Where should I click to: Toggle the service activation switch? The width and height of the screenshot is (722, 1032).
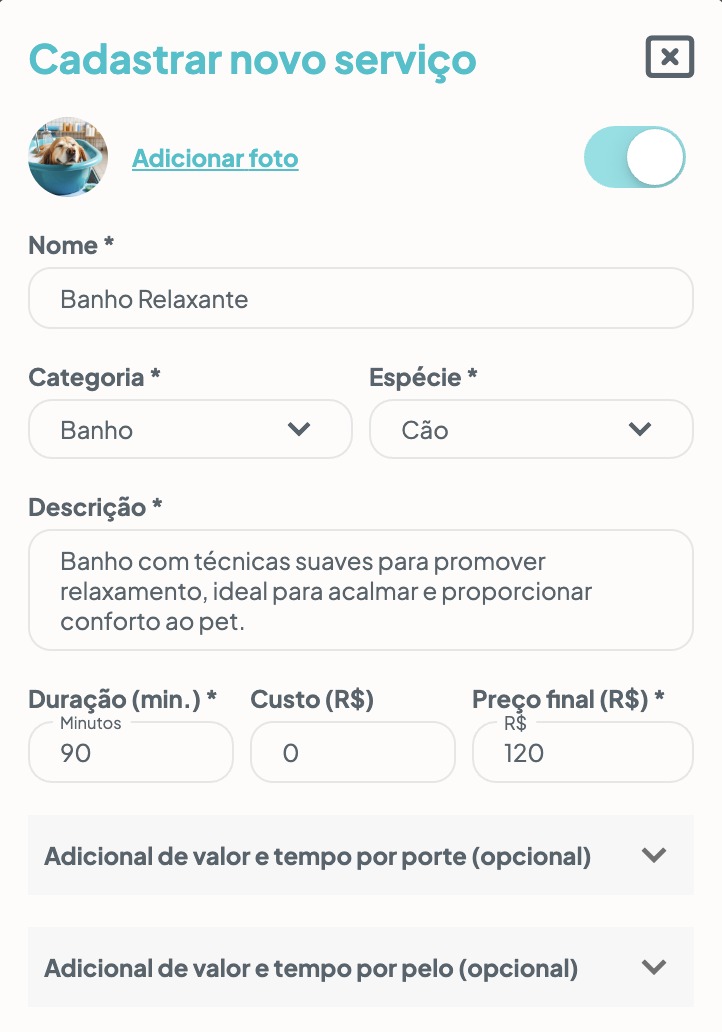[x=634, y=158]
